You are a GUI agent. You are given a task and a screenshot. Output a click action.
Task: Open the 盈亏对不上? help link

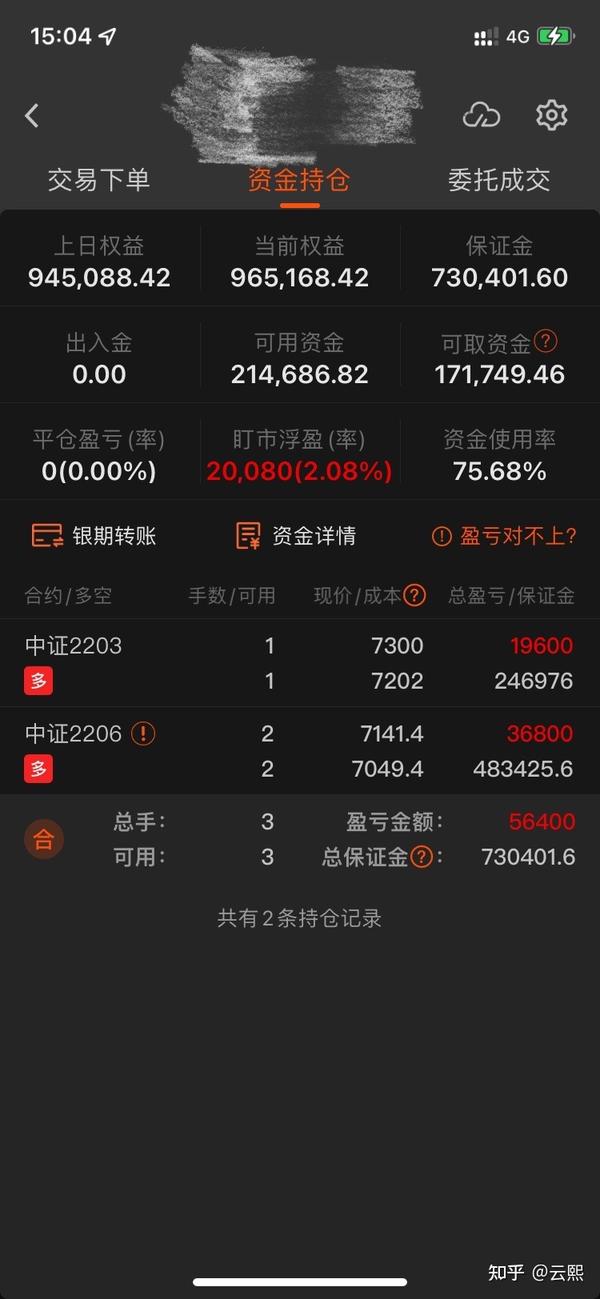coord(504,536)
